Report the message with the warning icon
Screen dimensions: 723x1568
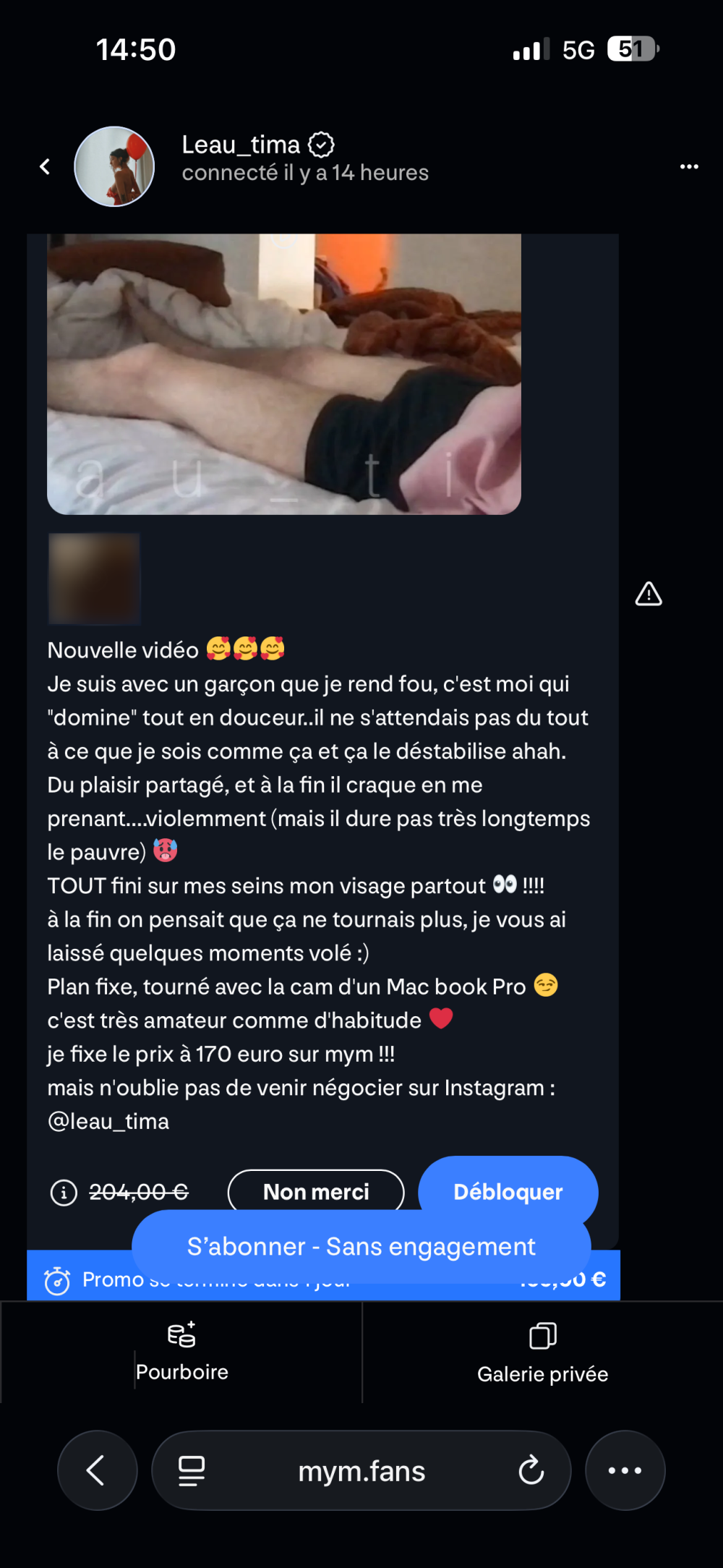pos(649,595)
